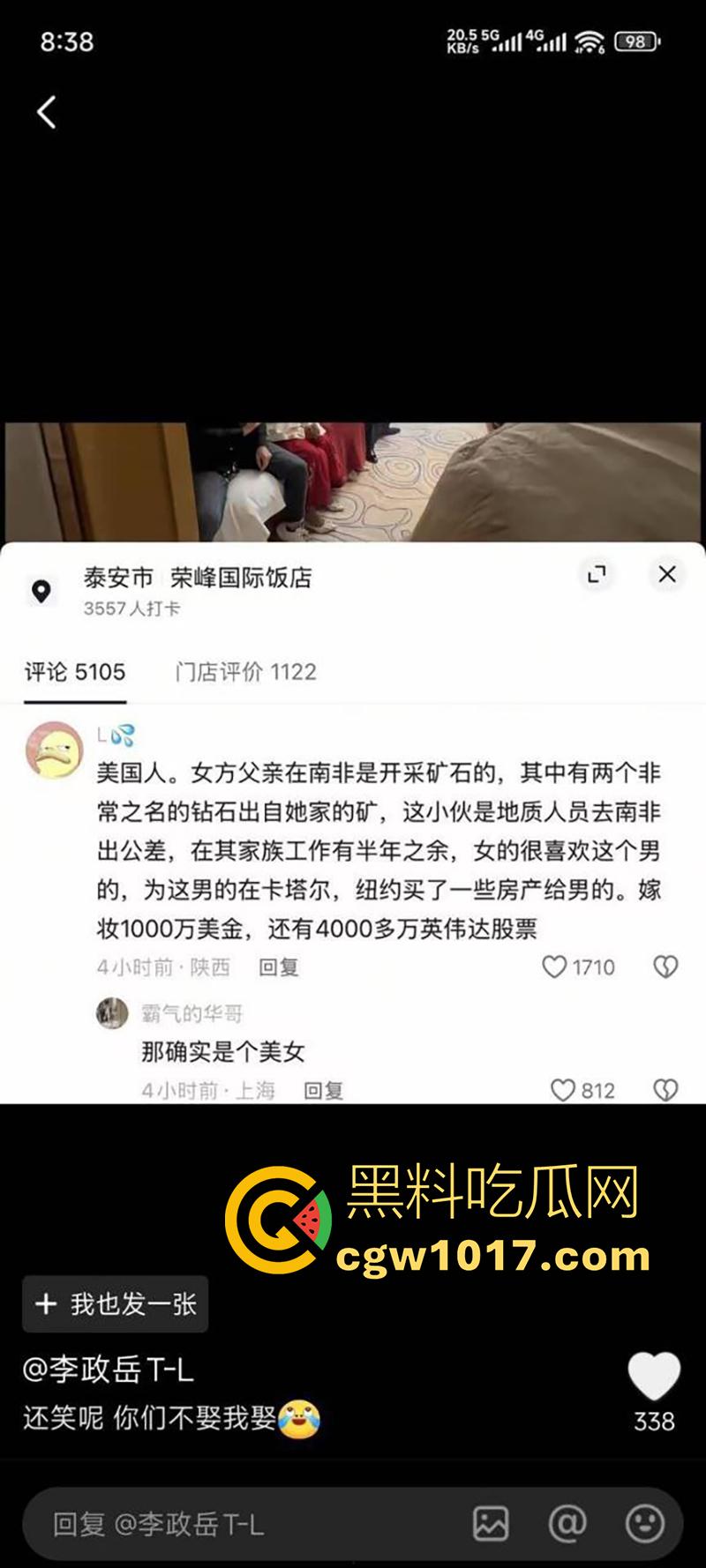Image resolution: width=706 pixels, height=1568 pixels.
Task: Like 霸气的华哥's comment showing 812 likes
Action: coord(563,1090)
